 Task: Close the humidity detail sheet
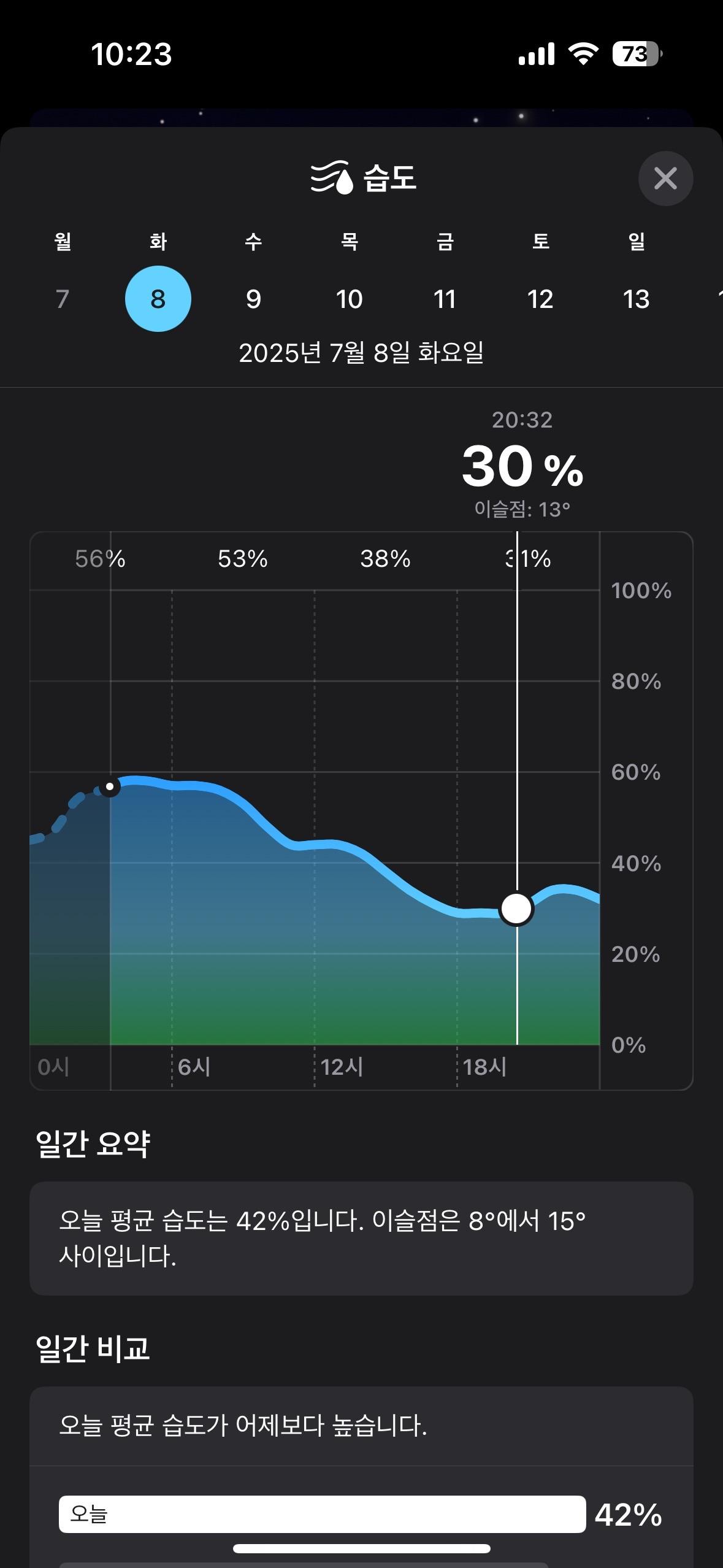click(x=665, y=179)
